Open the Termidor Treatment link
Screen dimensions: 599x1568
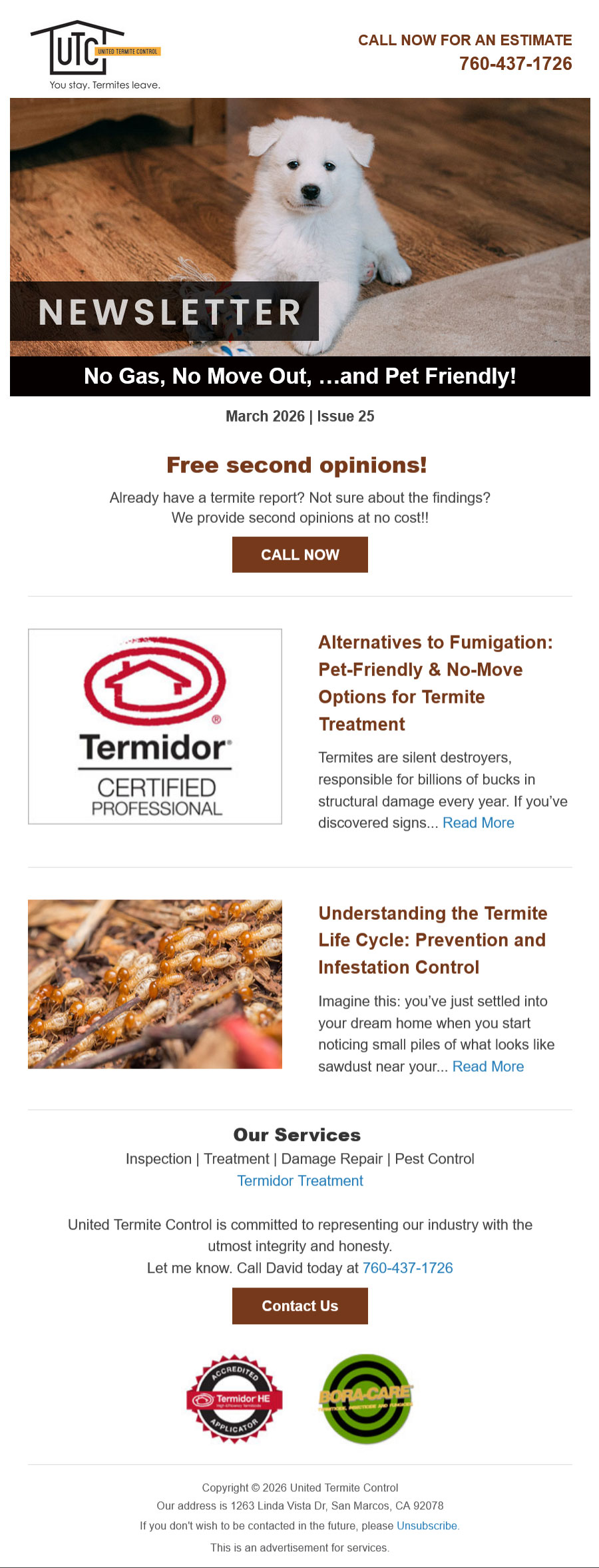point(300,1180)
